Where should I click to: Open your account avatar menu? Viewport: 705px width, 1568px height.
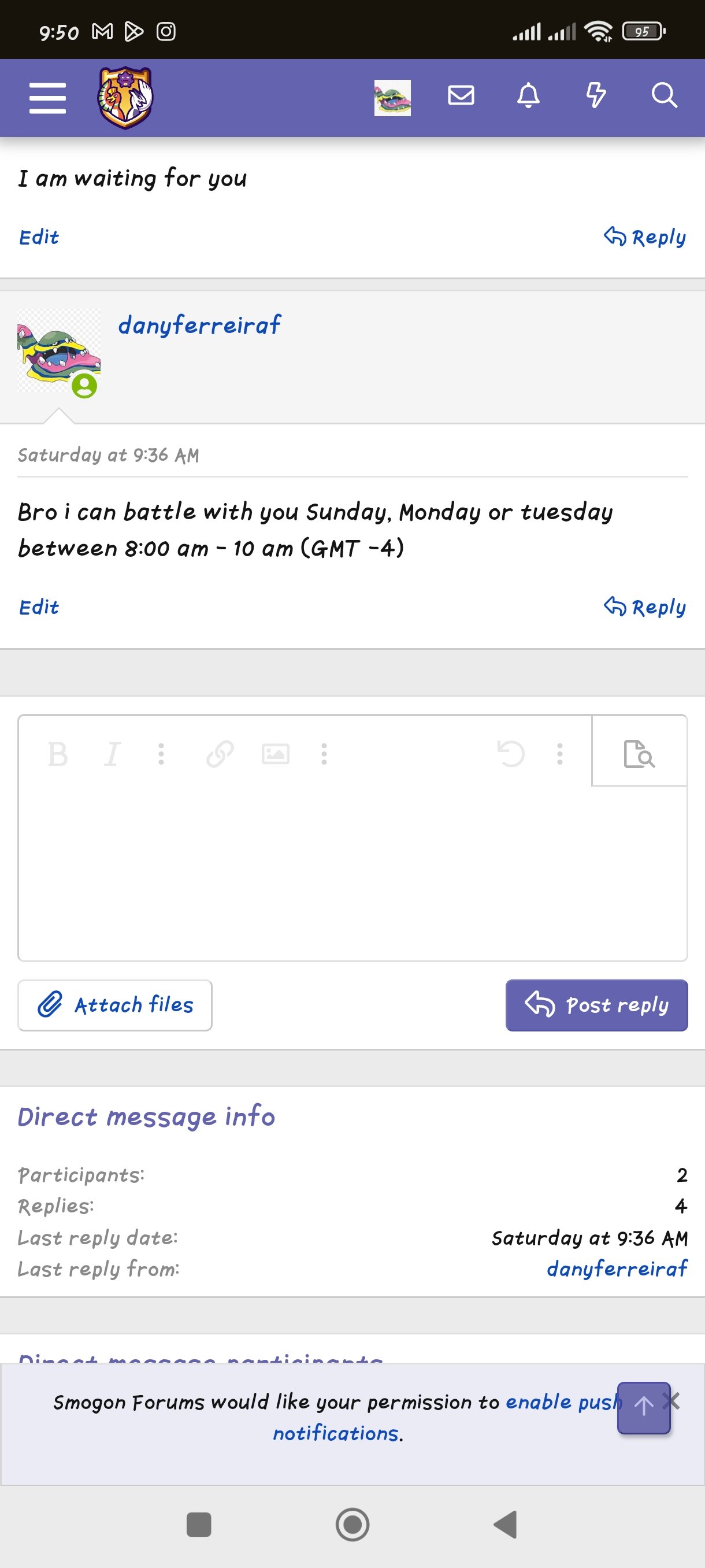[392, 97]
